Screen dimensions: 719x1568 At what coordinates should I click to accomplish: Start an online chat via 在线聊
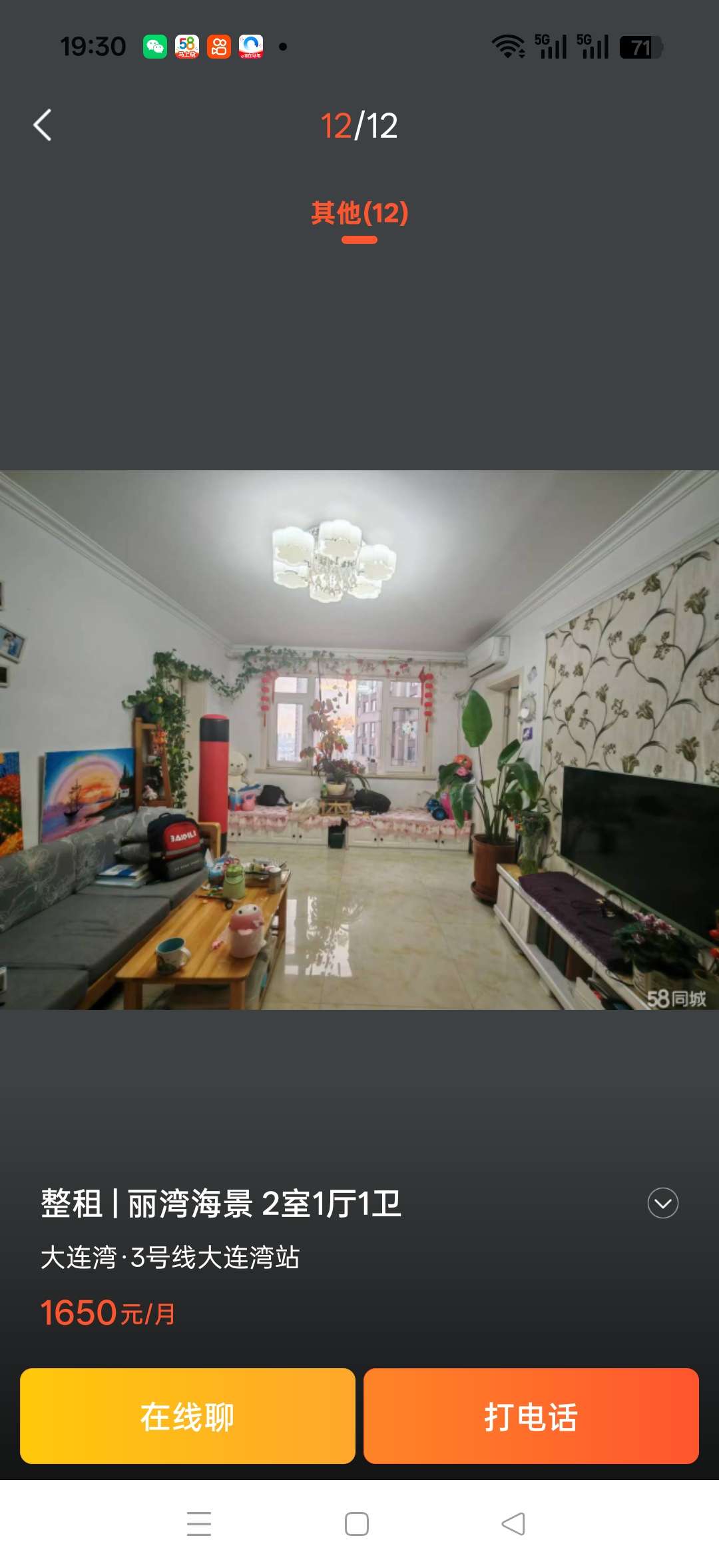[188, 1415]
